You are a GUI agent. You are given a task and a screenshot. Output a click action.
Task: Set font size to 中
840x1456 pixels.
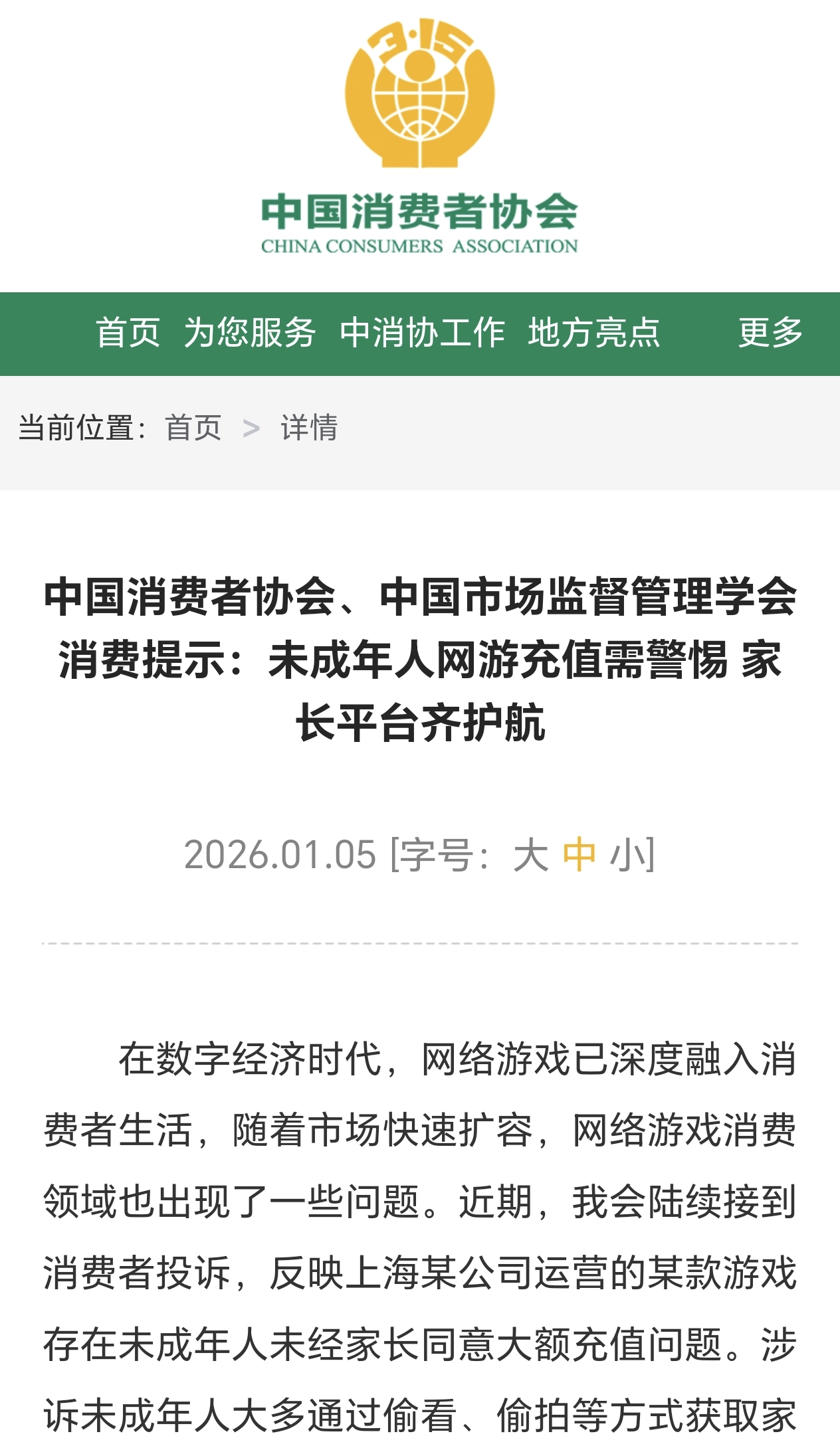(578, 854)
